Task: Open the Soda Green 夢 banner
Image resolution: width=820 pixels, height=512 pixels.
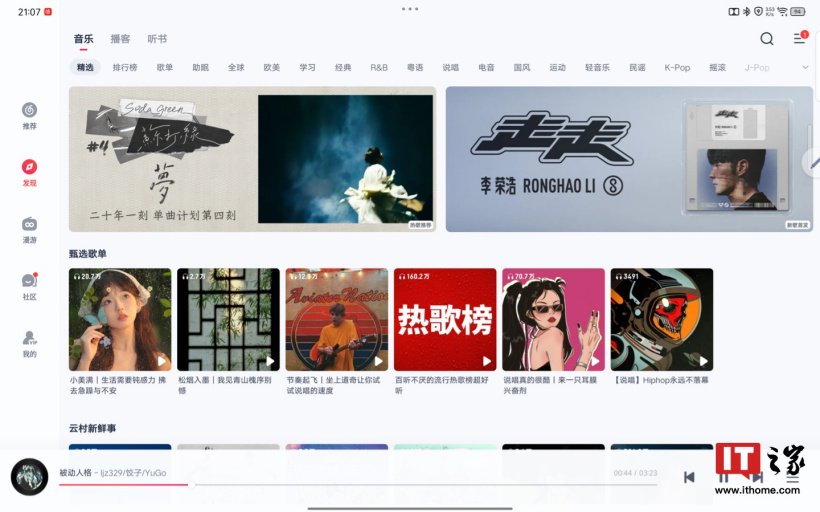Action: click(x=252, y=159)
